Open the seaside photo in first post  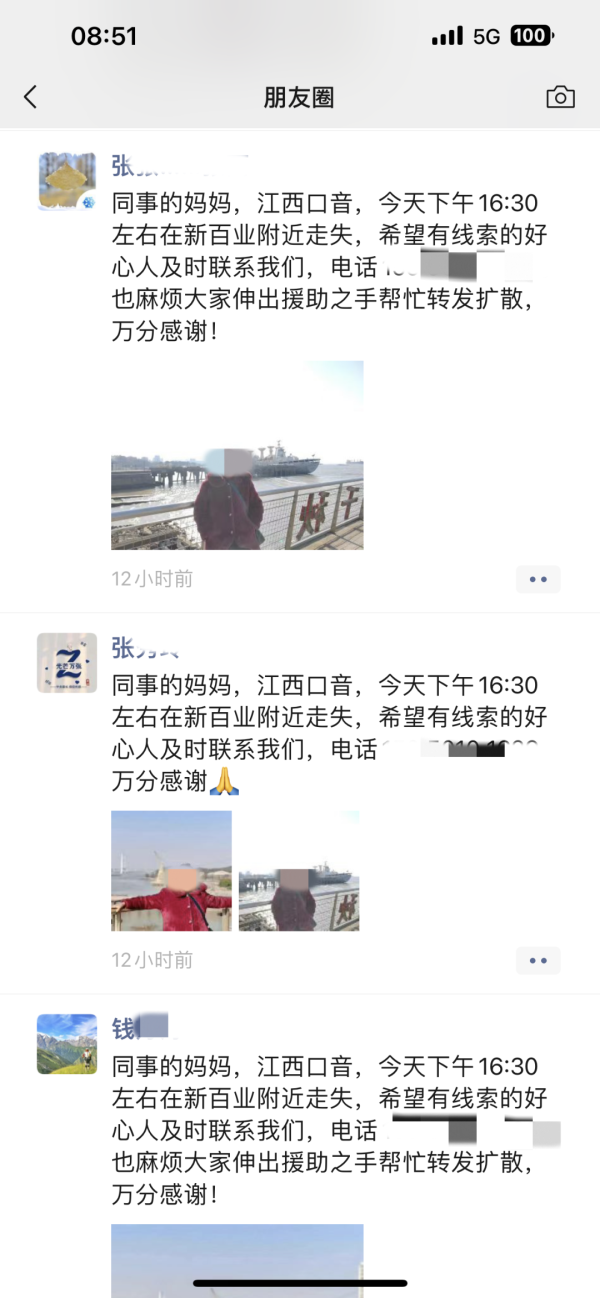click(237, 455)
